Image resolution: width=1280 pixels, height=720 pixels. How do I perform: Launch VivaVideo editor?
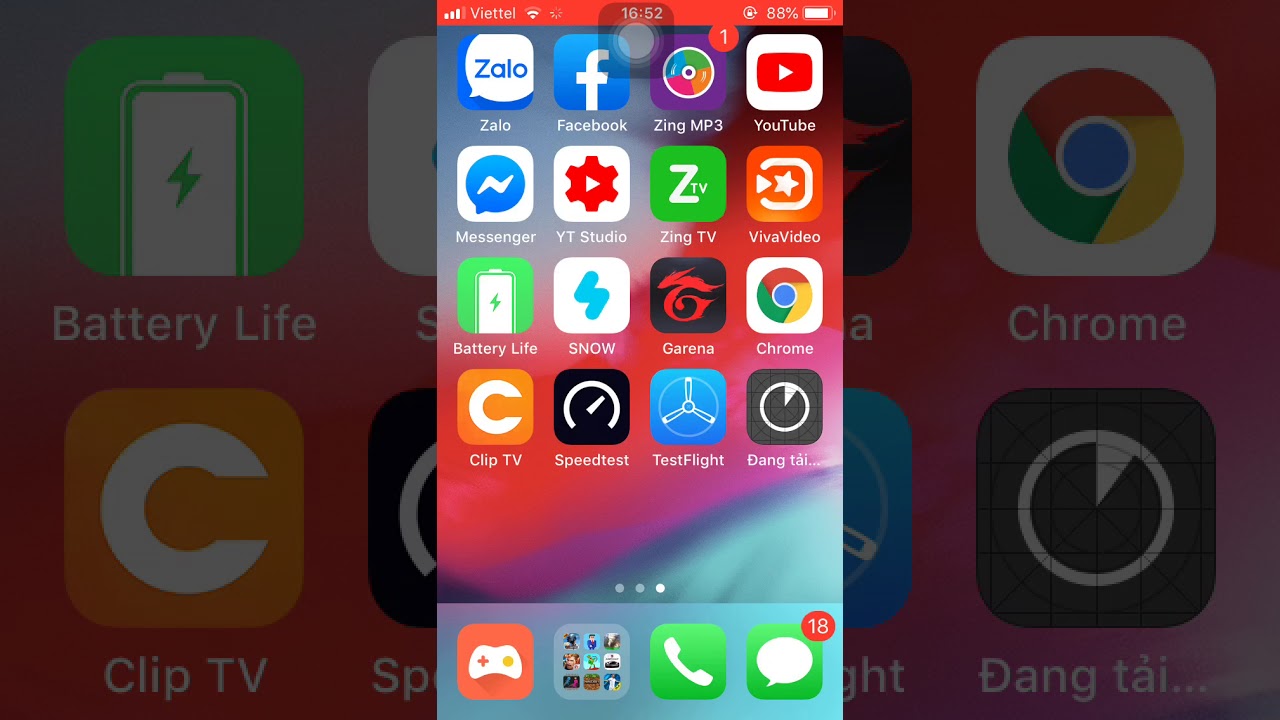[784, 184]
